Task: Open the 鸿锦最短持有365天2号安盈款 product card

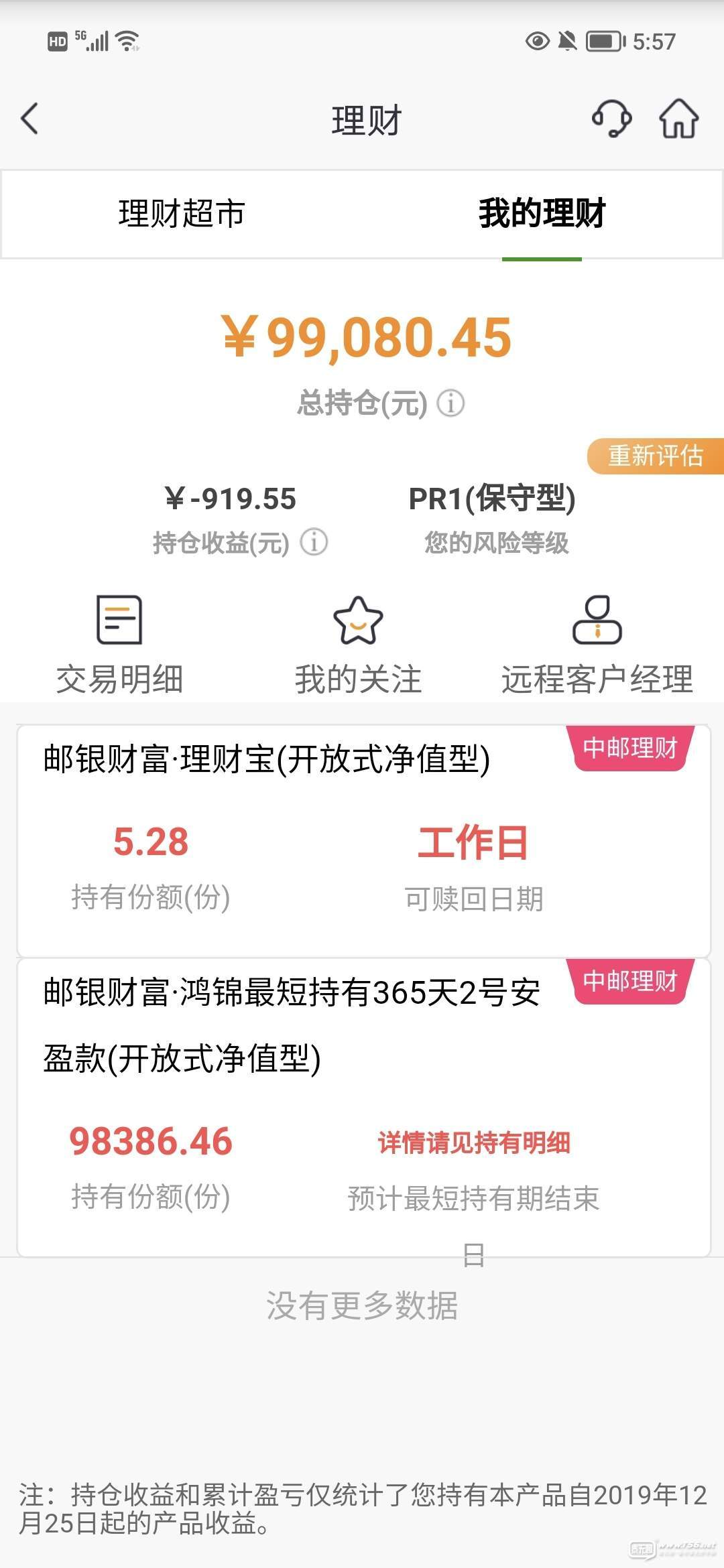Action: (x=363, y=1108)
